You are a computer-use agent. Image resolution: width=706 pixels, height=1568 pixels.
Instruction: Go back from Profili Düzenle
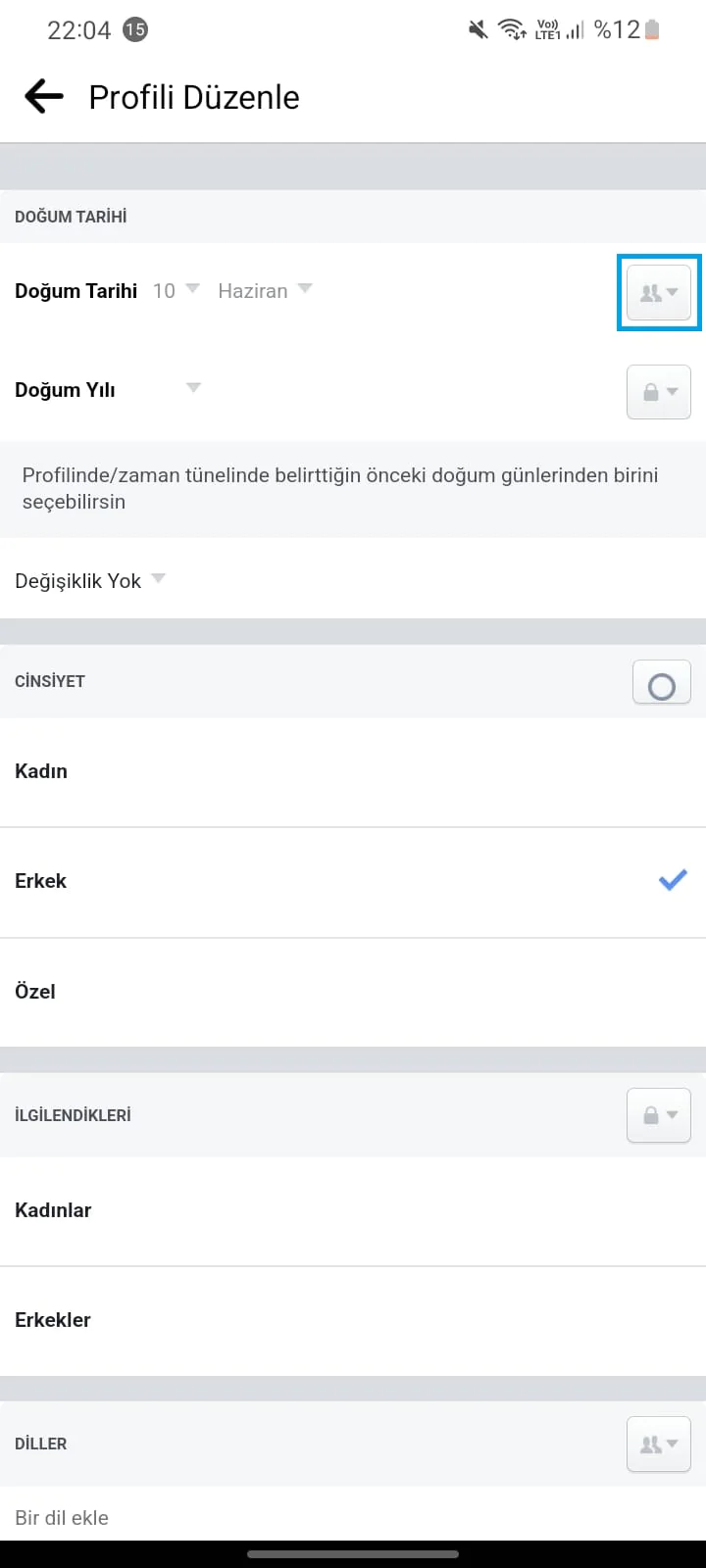coord(43,97)
